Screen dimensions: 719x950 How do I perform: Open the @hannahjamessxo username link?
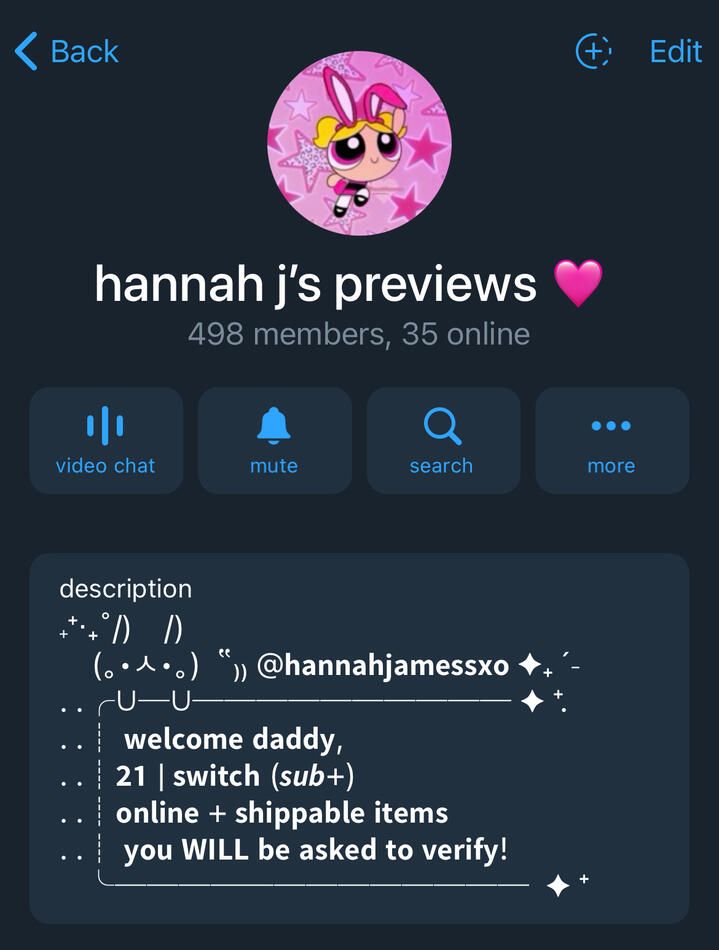(383, 665)
